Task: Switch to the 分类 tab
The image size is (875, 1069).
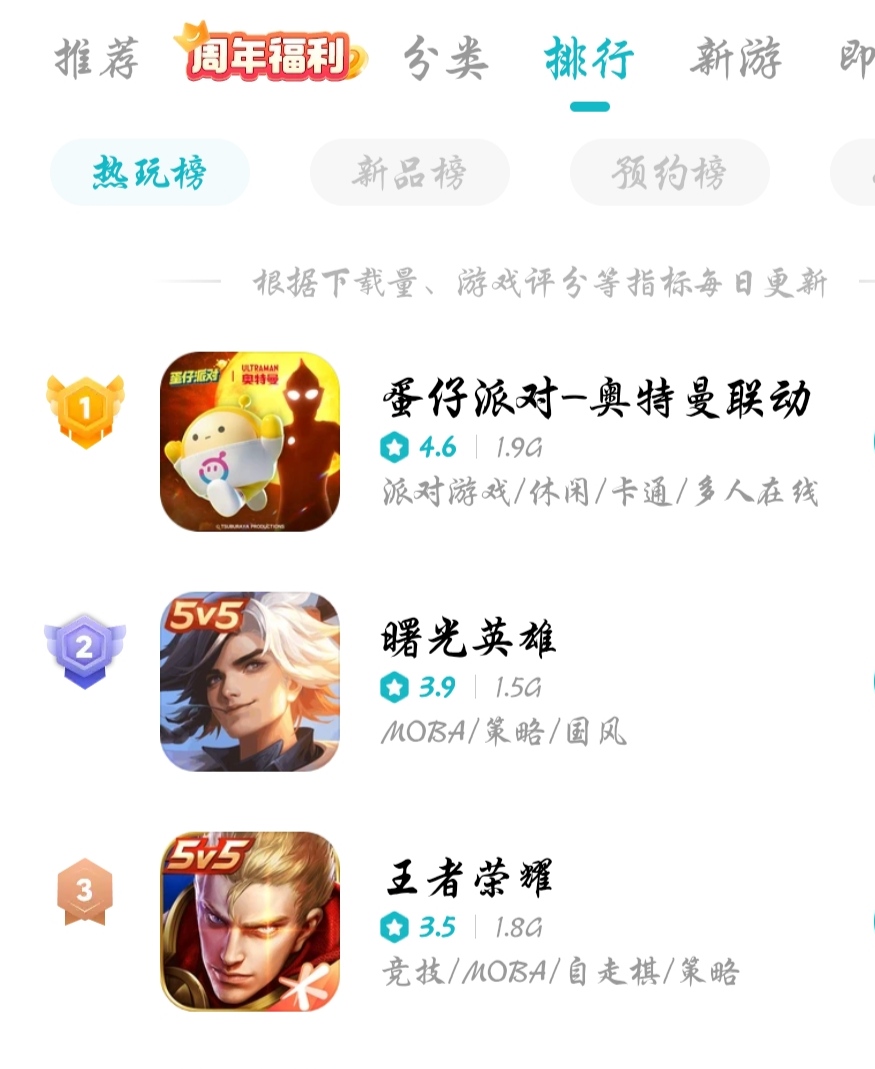Action: 446,60
